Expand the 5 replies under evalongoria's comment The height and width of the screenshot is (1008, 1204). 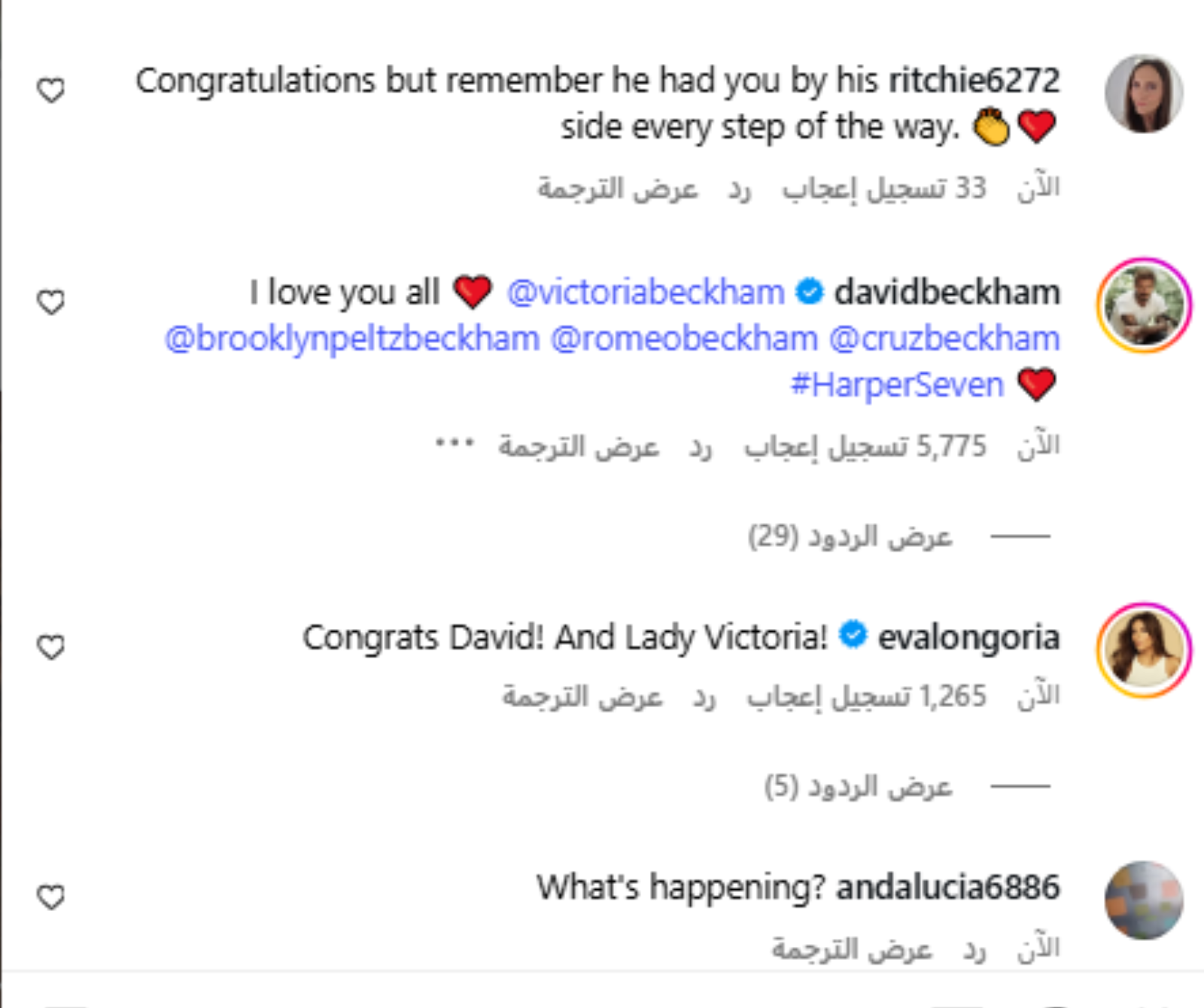click(x=858, y=787)
